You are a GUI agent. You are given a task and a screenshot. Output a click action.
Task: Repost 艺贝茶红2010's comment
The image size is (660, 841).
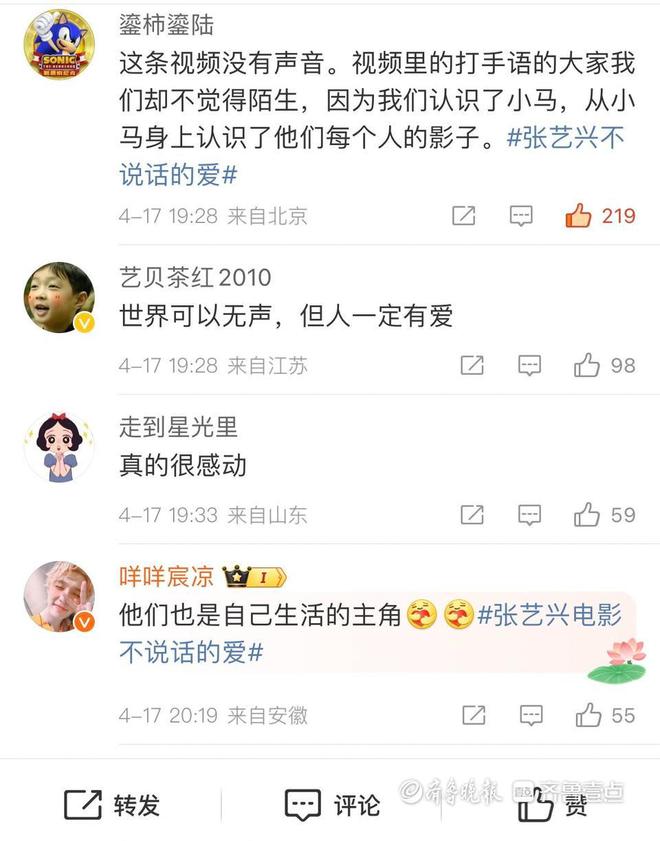pyautogui.click(x=471, y=365)
